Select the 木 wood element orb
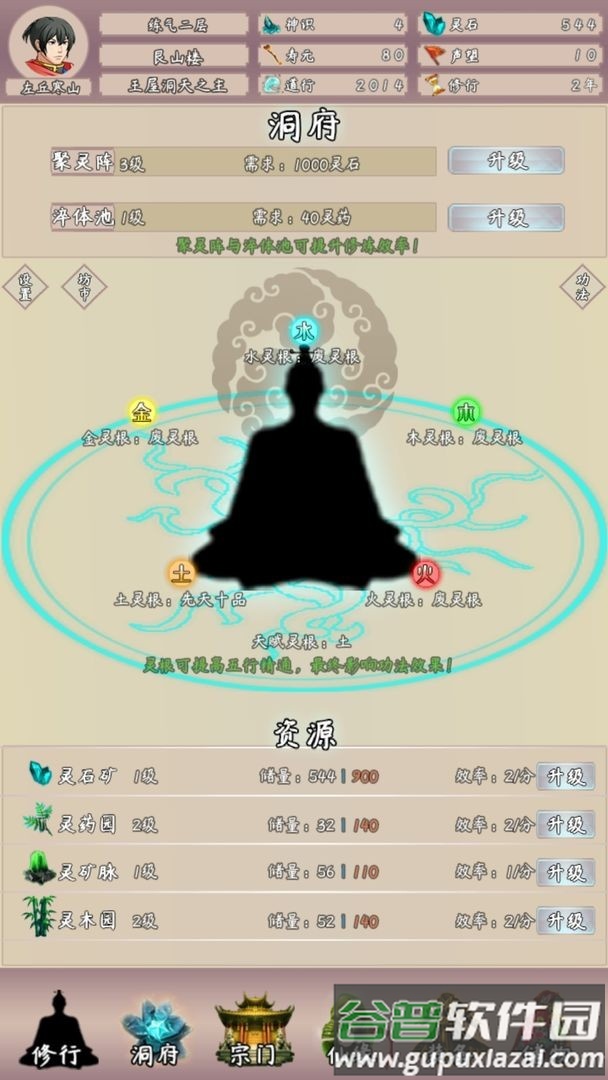Image resolution: width=608 pixels, height=1080 pixels. pyautogui.click(x=466, y=412)
